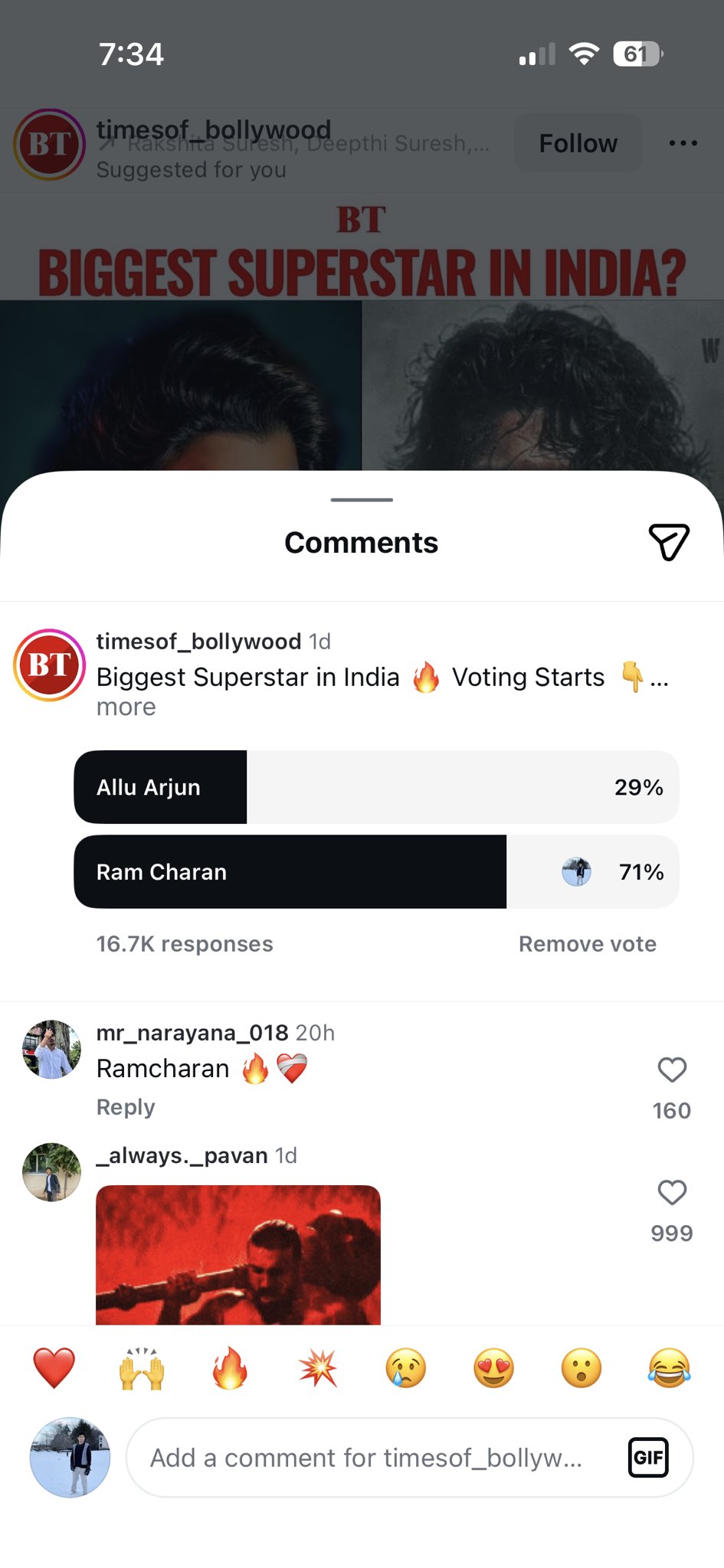Select Allu Arjun poll option

click(x=375, y=787)
